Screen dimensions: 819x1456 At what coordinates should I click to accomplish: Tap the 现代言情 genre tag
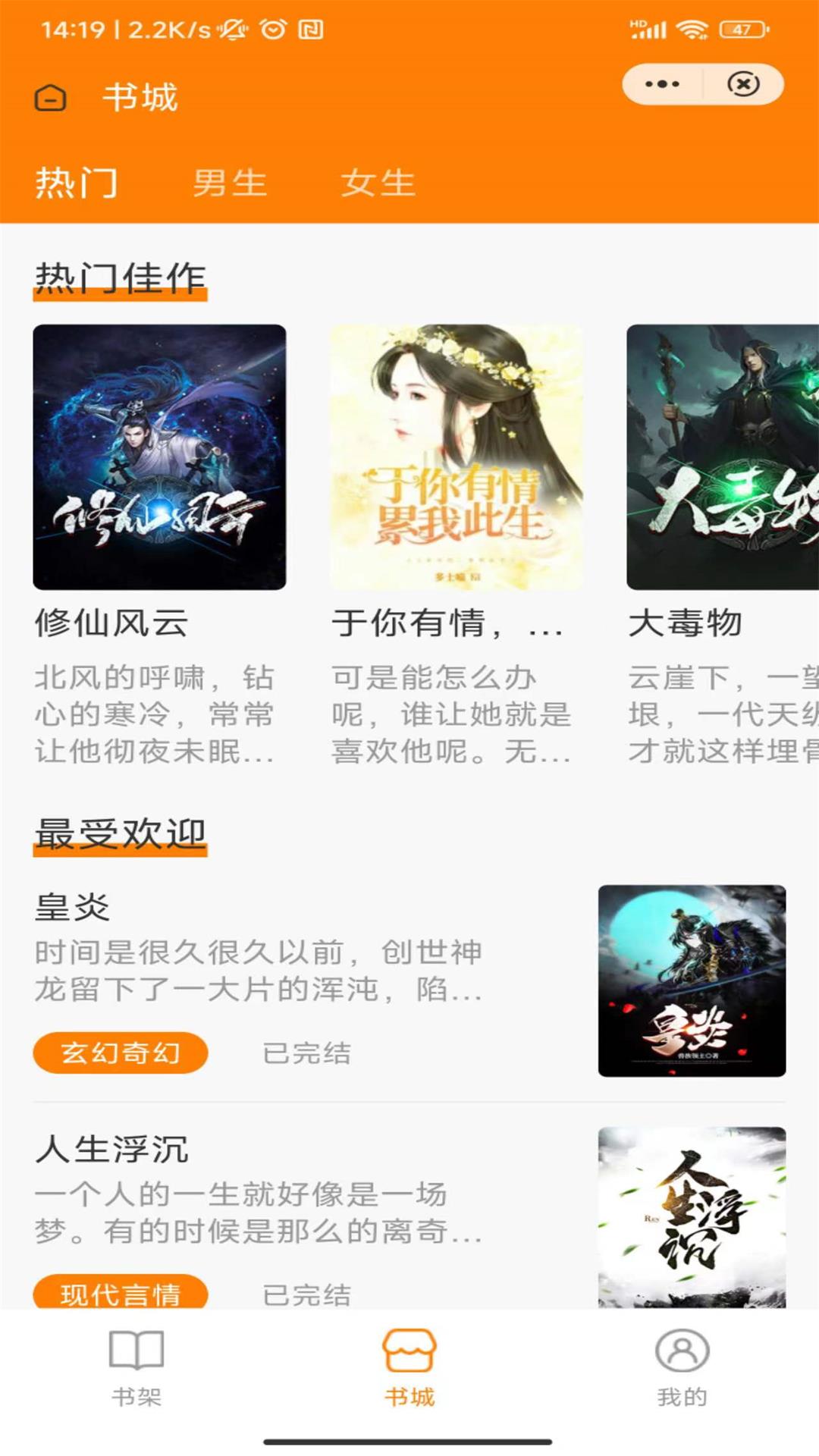click(x=120, y=1292)
